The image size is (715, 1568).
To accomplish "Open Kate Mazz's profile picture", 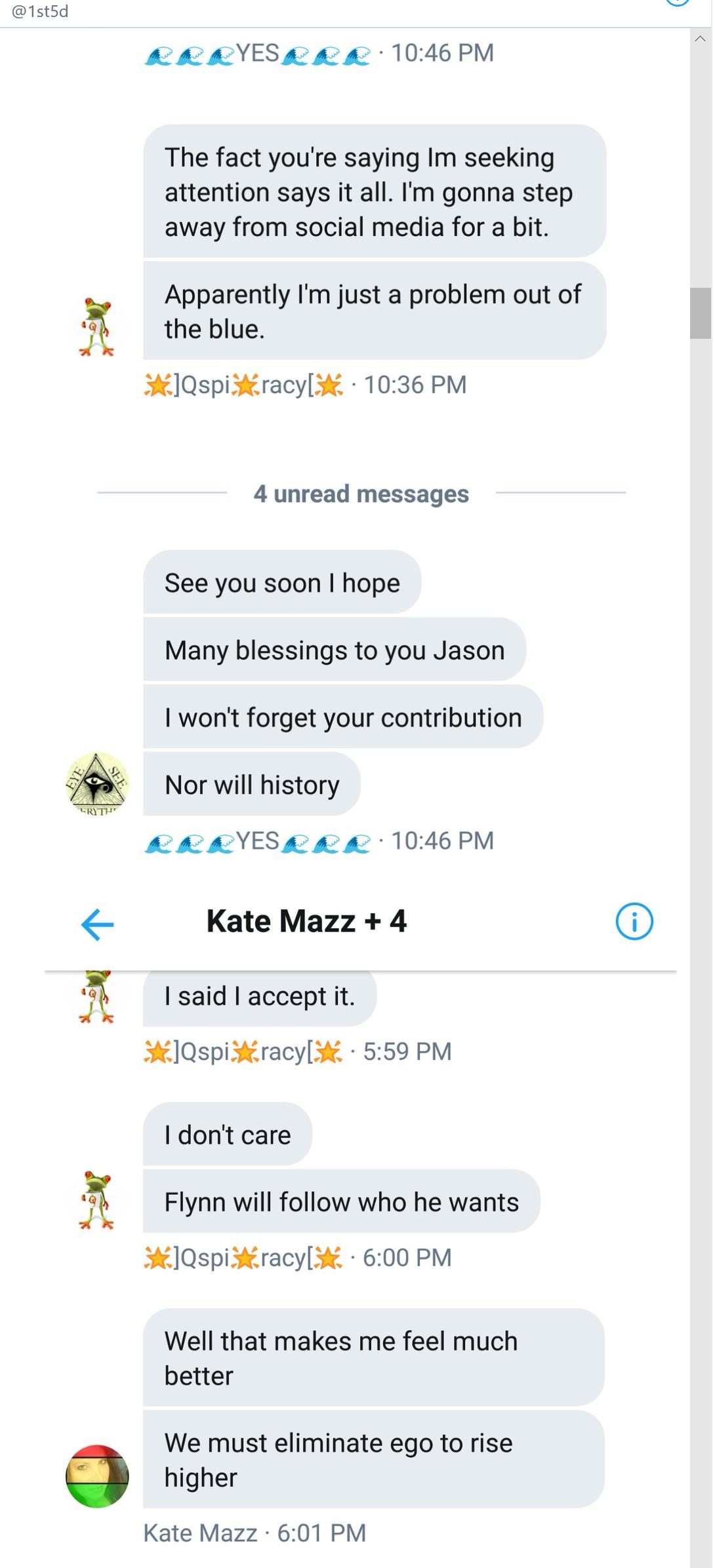I will [97, 1476].
